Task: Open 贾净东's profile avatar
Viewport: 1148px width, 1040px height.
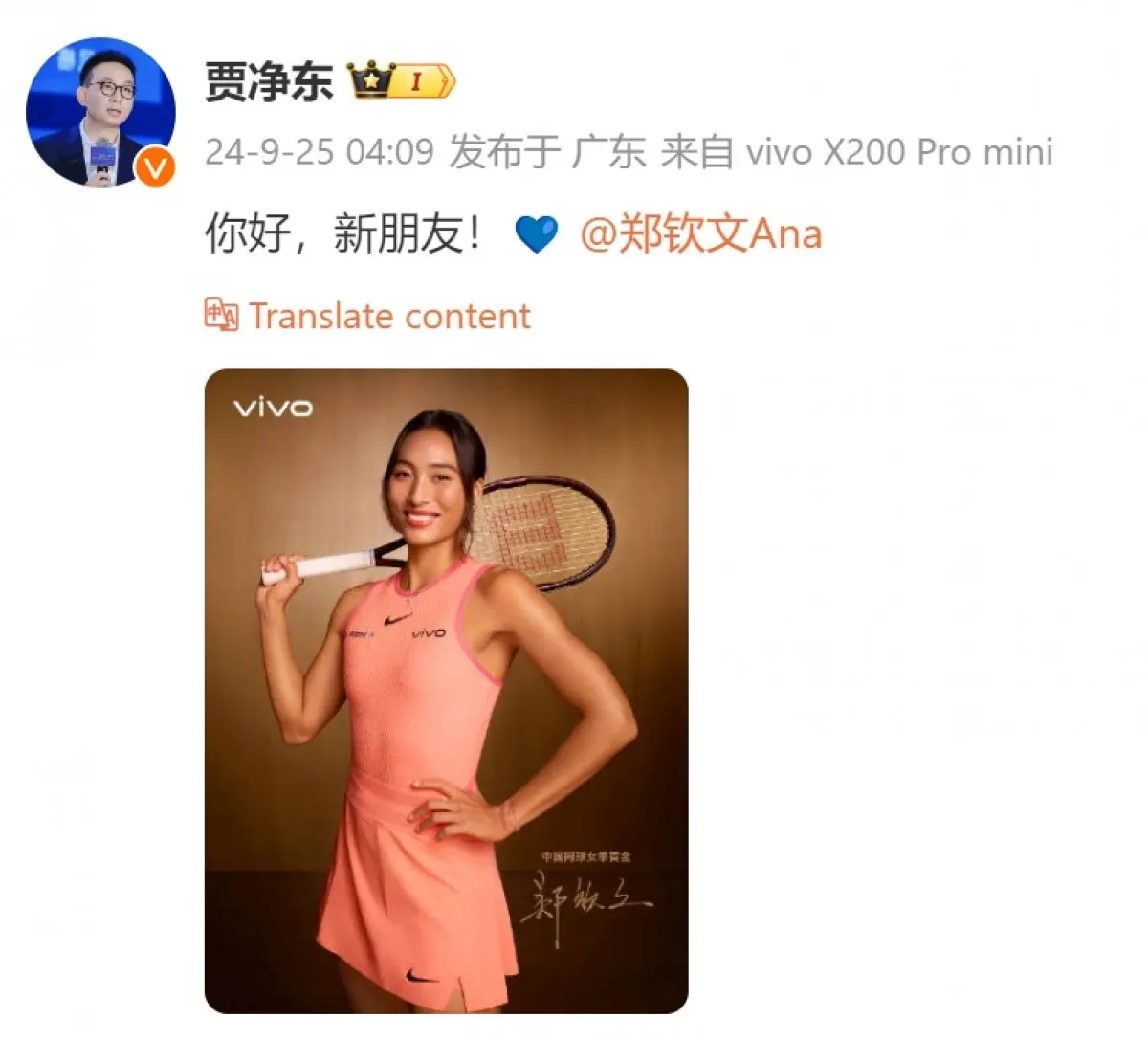Action: coord(99,113)
